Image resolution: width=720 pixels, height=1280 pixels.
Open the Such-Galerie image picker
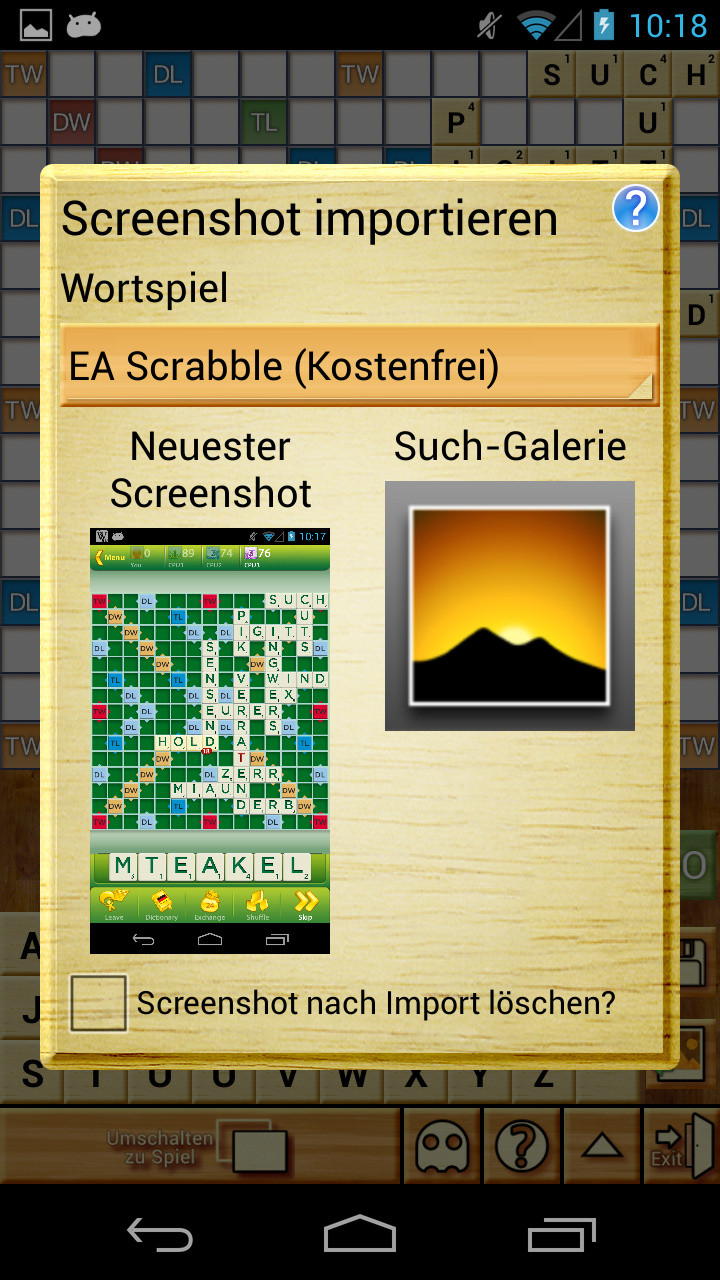coord(510,606)
